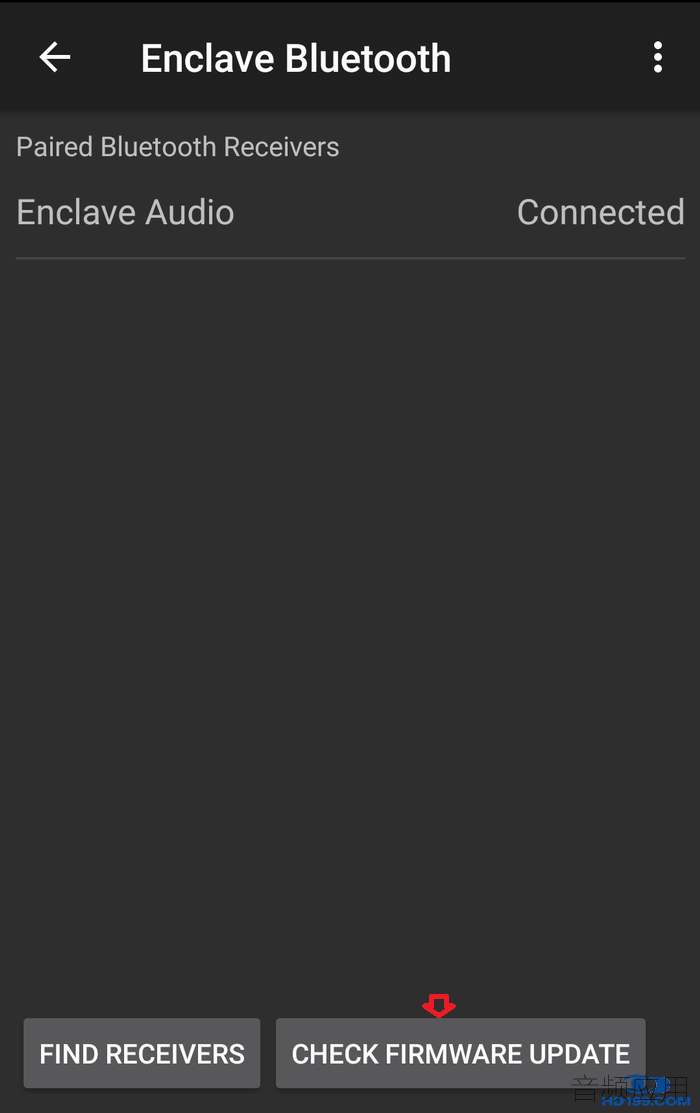Go back using the arrow icon
This screenshot has height=1113, width=700.
coord(55,58)
